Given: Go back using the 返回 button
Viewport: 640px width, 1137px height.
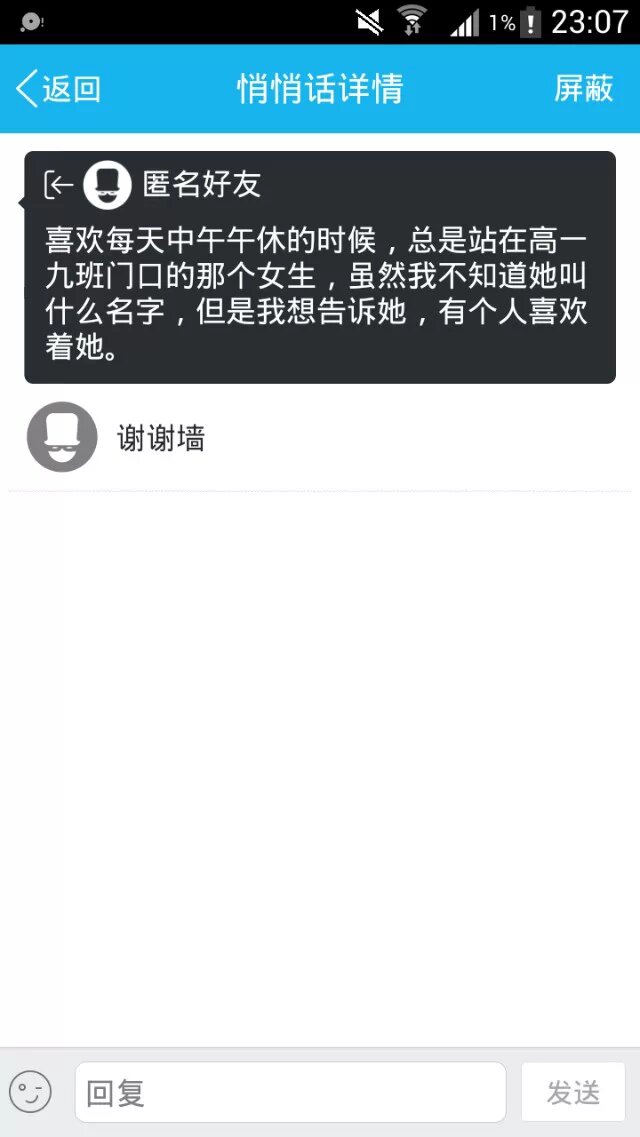Looking at the screenshot, I should tap(59, 89).
